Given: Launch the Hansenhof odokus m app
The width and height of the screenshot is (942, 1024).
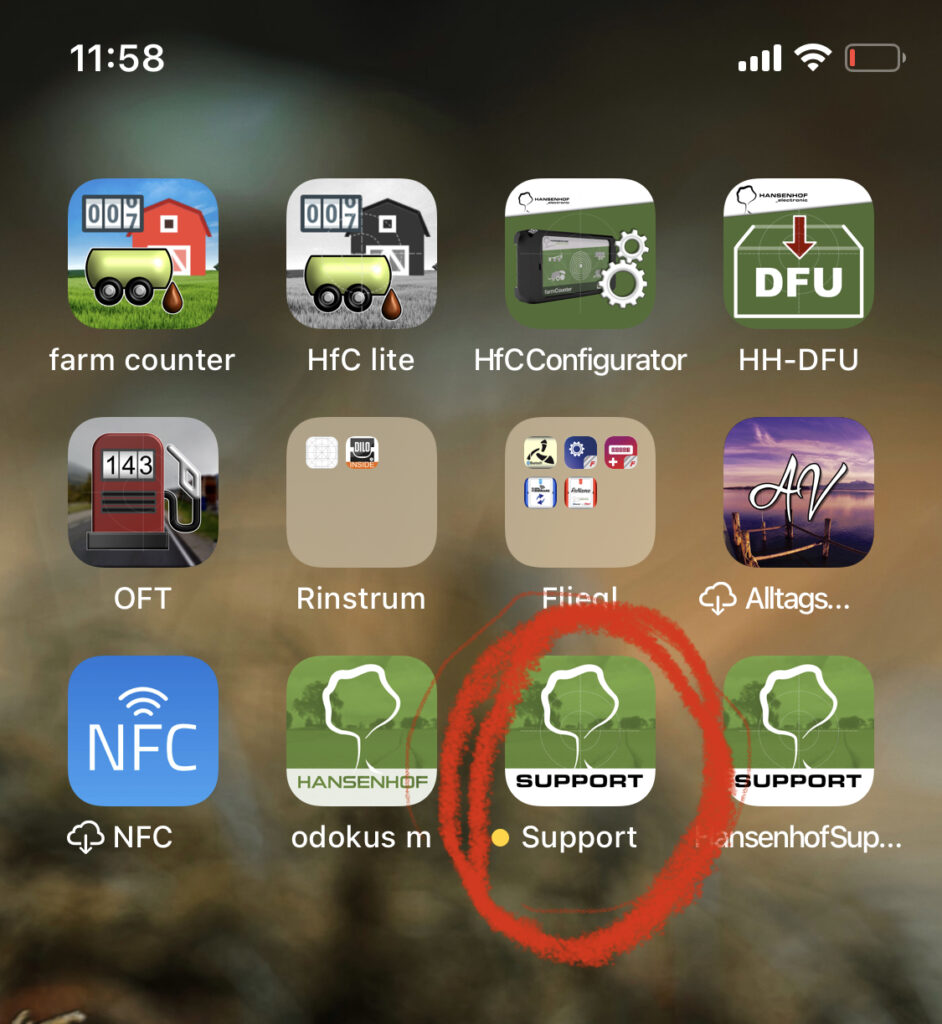Looking at the screenshot, I should coord(361,731).
